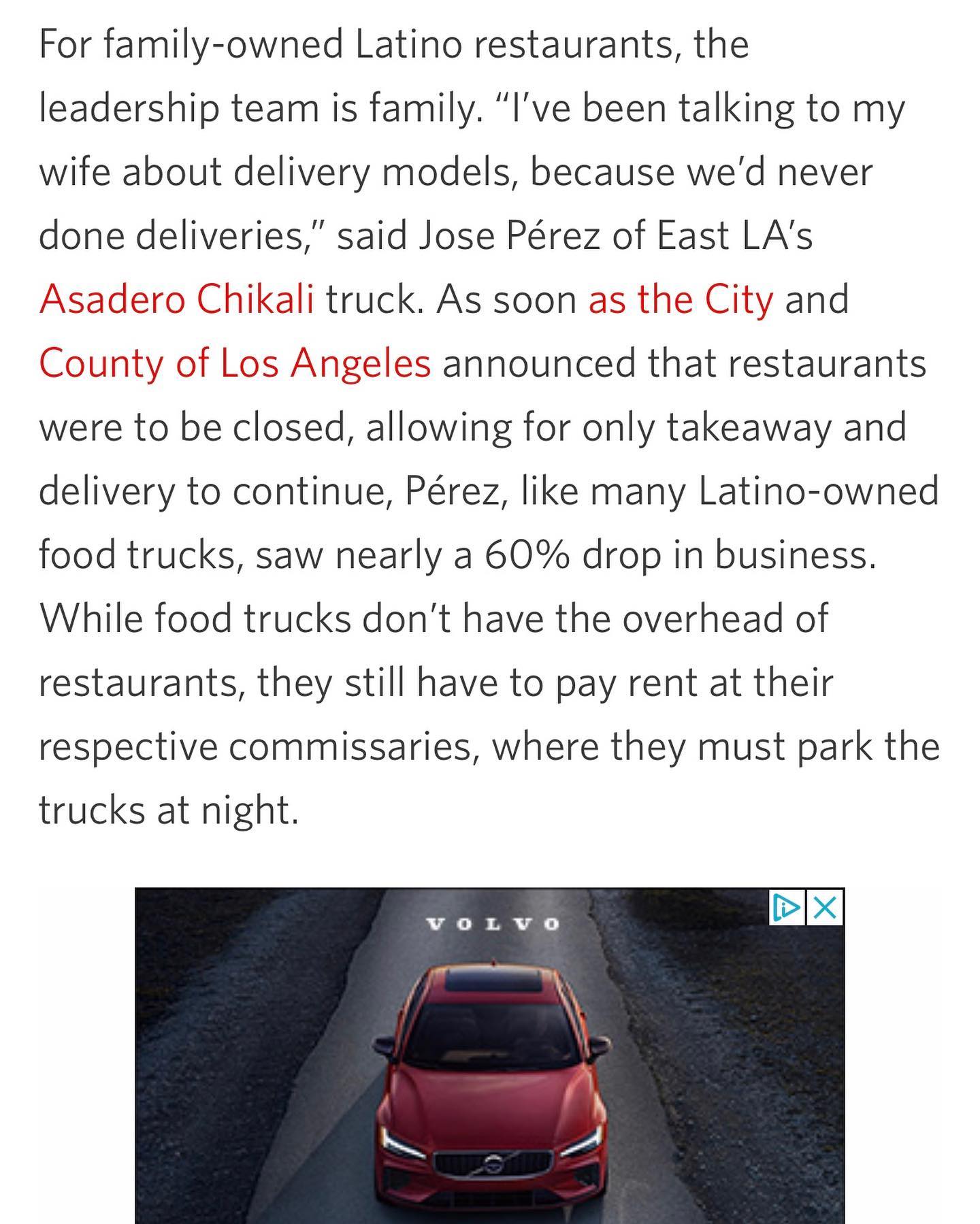Follow the 'as the City' link

[681, 299]
